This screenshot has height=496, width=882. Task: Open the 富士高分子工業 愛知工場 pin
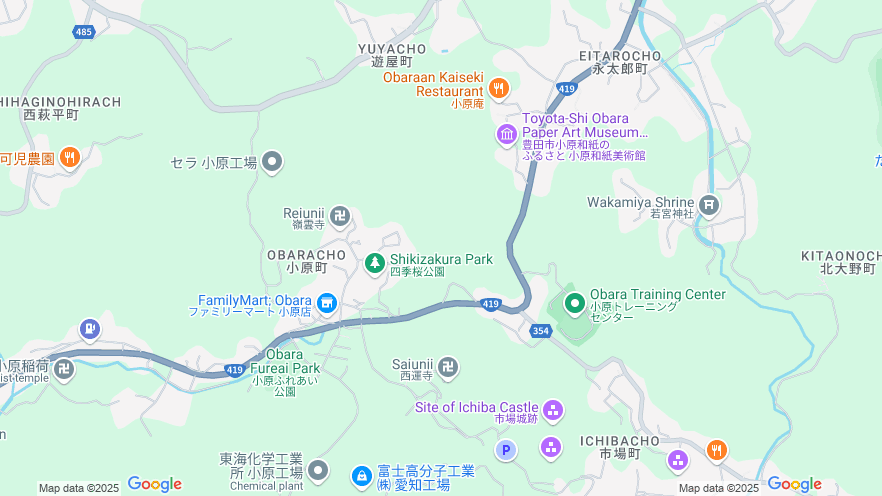tap(360, 475)
